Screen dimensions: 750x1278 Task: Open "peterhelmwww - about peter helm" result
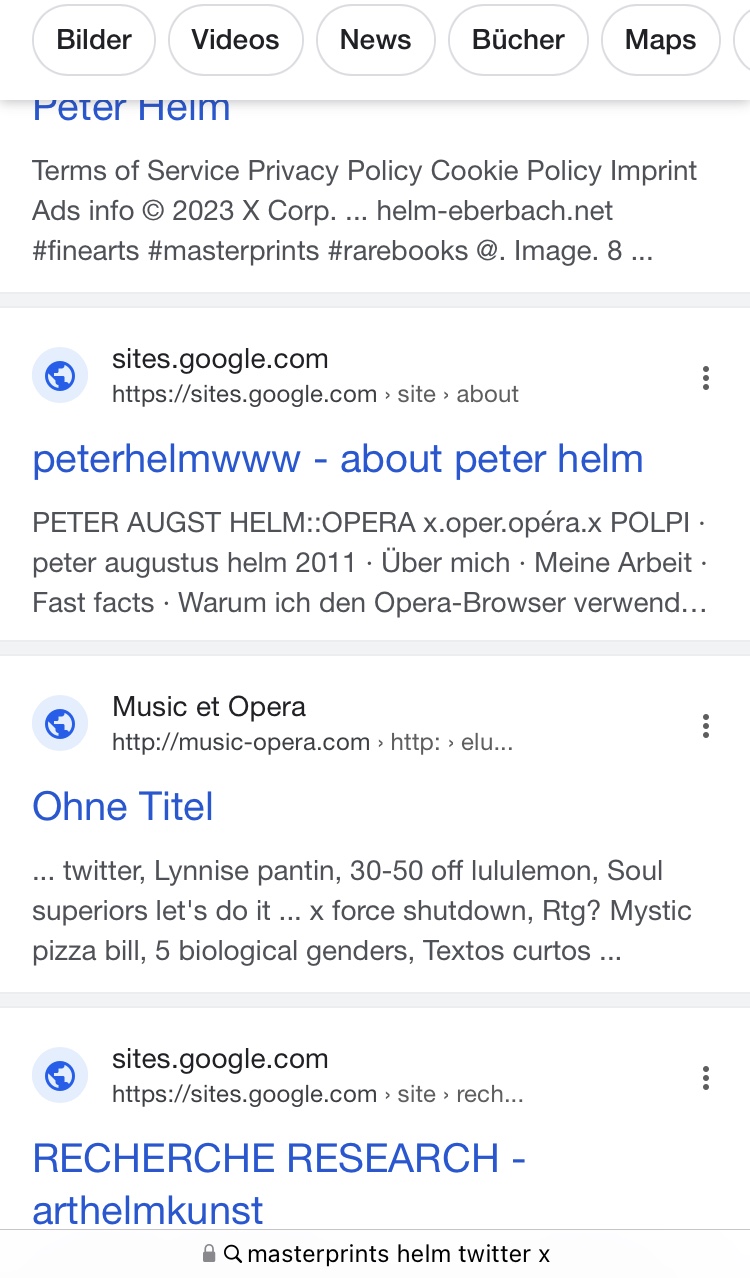[x=337, y=459]
